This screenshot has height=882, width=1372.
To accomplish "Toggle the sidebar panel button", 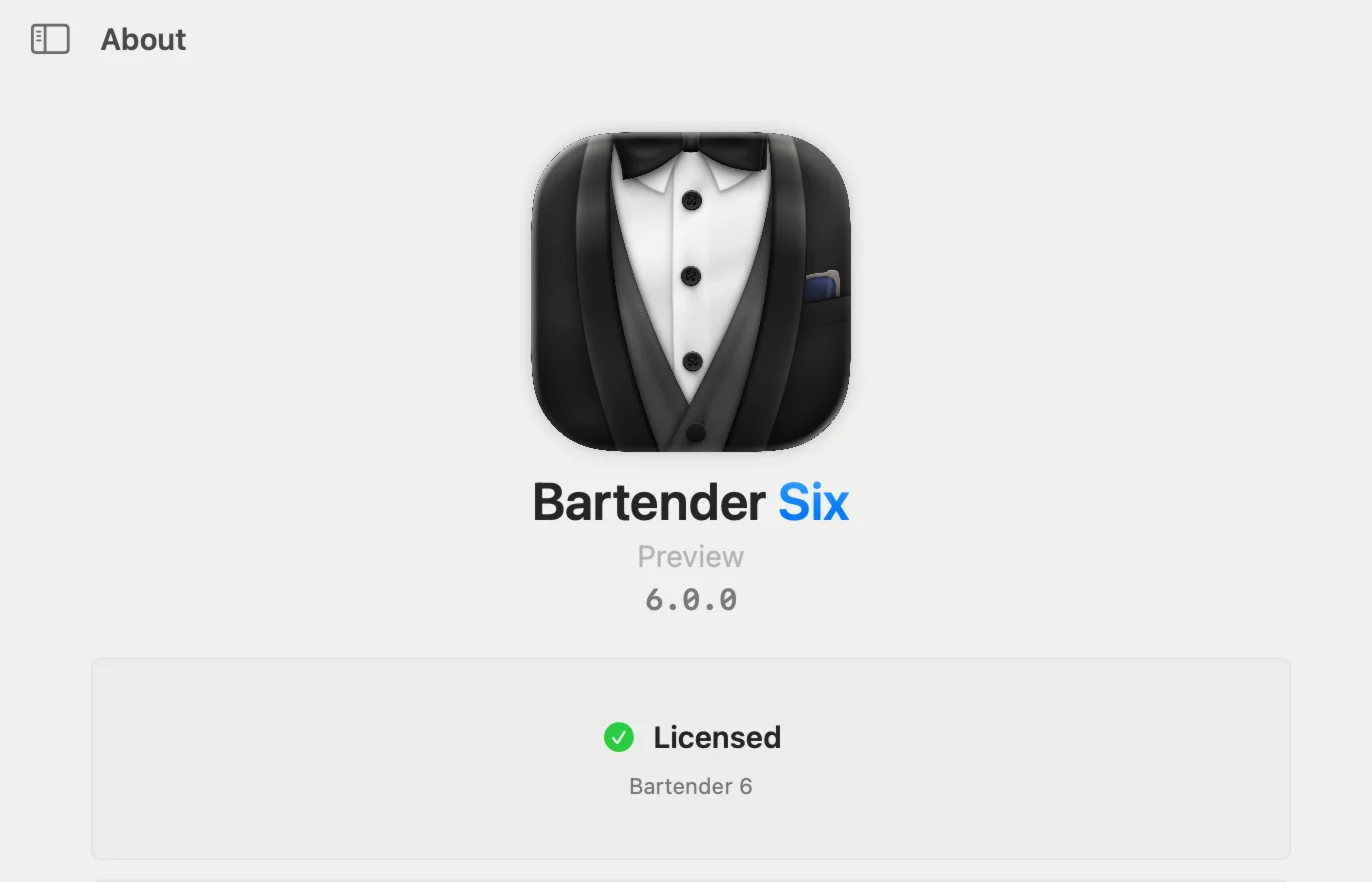I will pyautogui.click(x=50, y=39).
